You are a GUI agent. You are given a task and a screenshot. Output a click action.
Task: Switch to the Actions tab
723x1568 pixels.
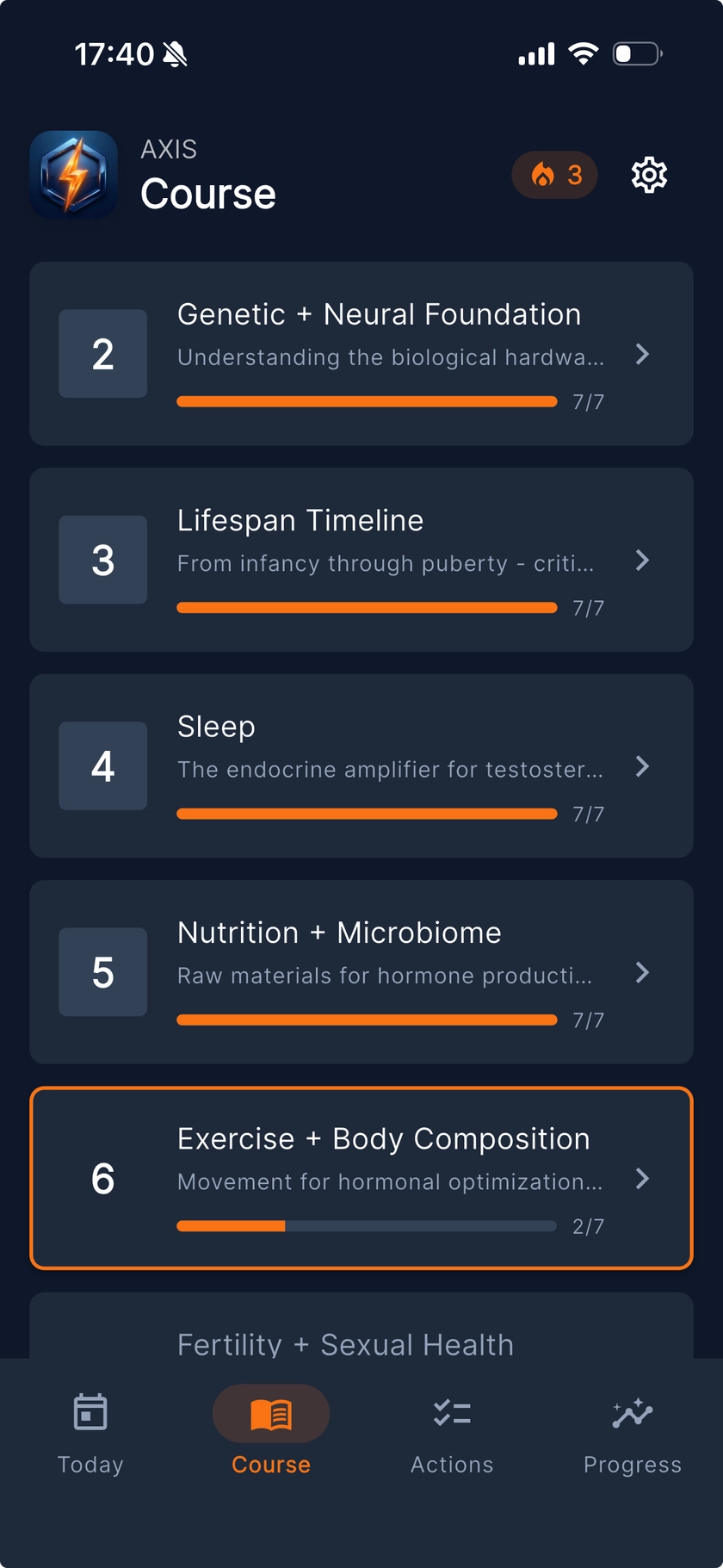pyautogui.click(x=451, y=1434)
